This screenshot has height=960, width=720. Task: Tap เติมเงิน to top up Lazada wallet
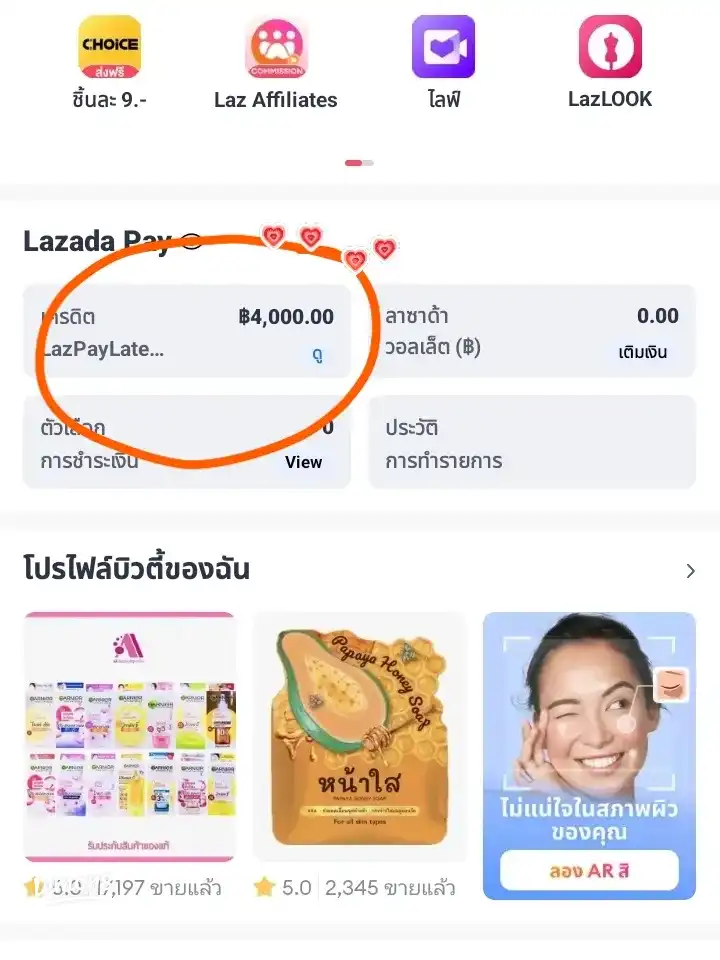tap(642, 353)
